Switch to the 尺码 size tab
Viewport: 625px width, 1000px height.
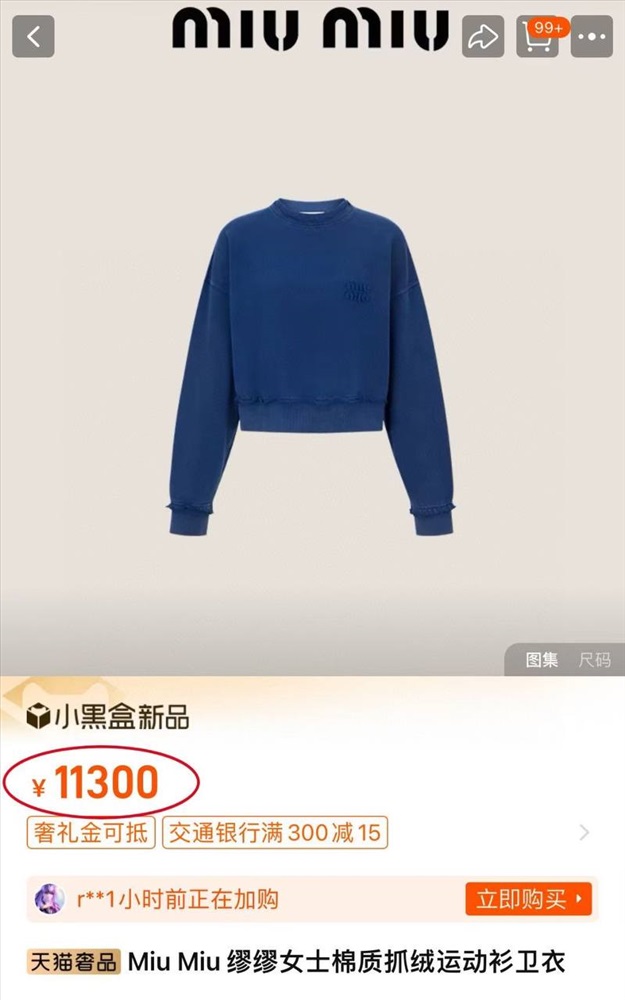(x=594, y=659)
